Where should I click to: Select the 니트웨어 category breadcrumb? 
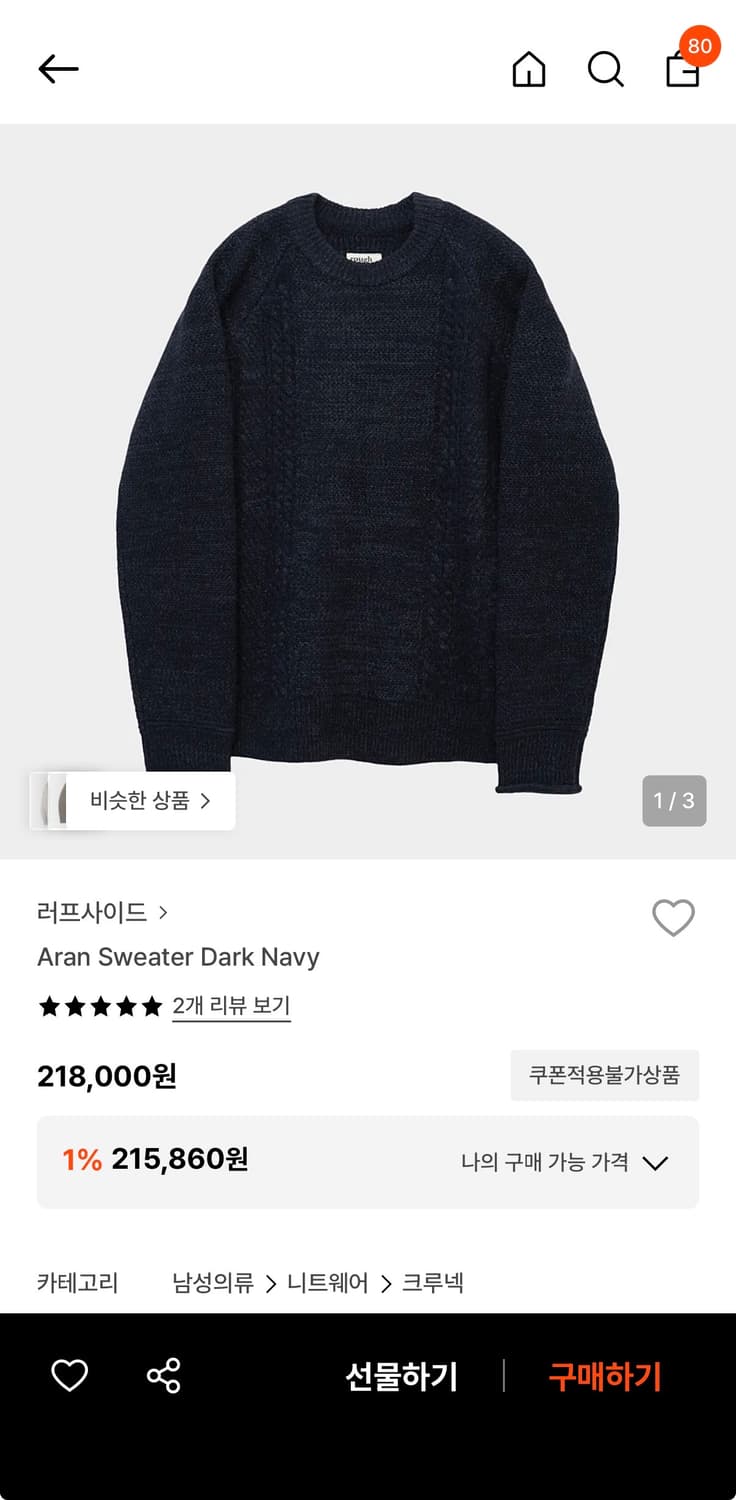(336, 1282)
